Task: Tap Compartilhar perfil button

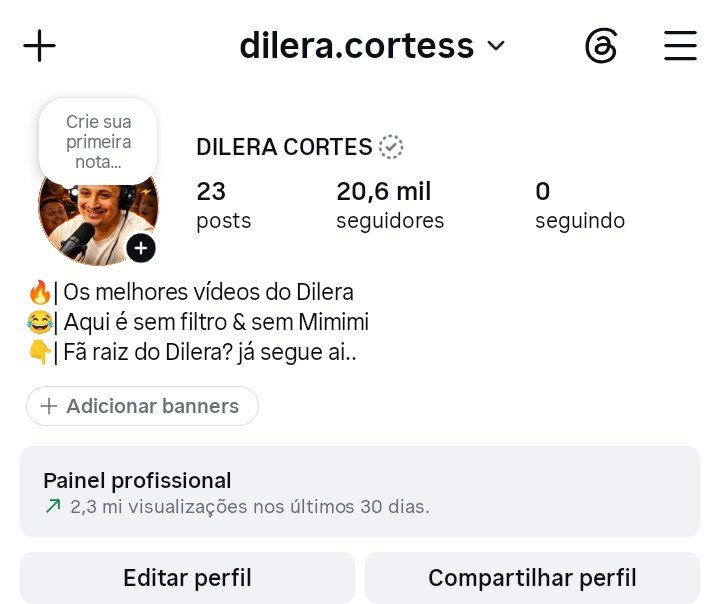Action: 532,578
